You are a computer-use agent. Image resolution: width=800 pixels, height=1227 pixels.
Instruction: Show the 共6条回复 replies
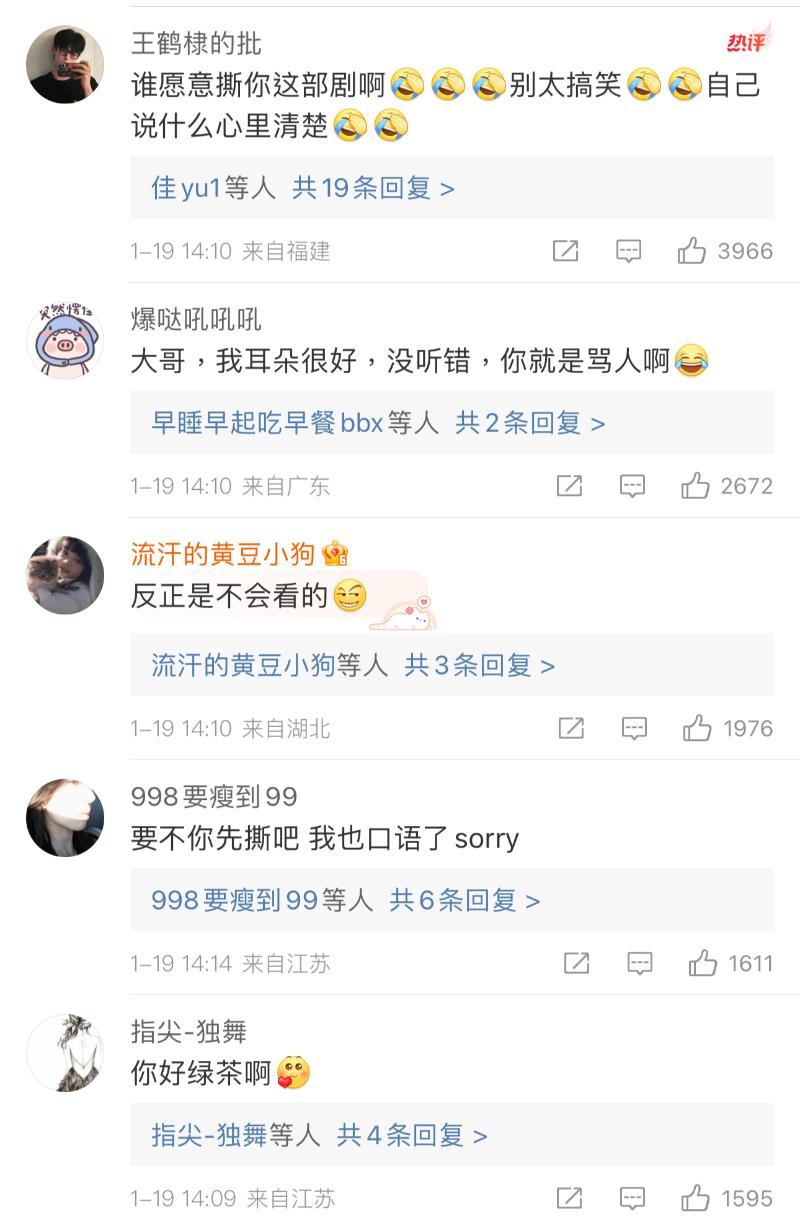click(465, 900)
